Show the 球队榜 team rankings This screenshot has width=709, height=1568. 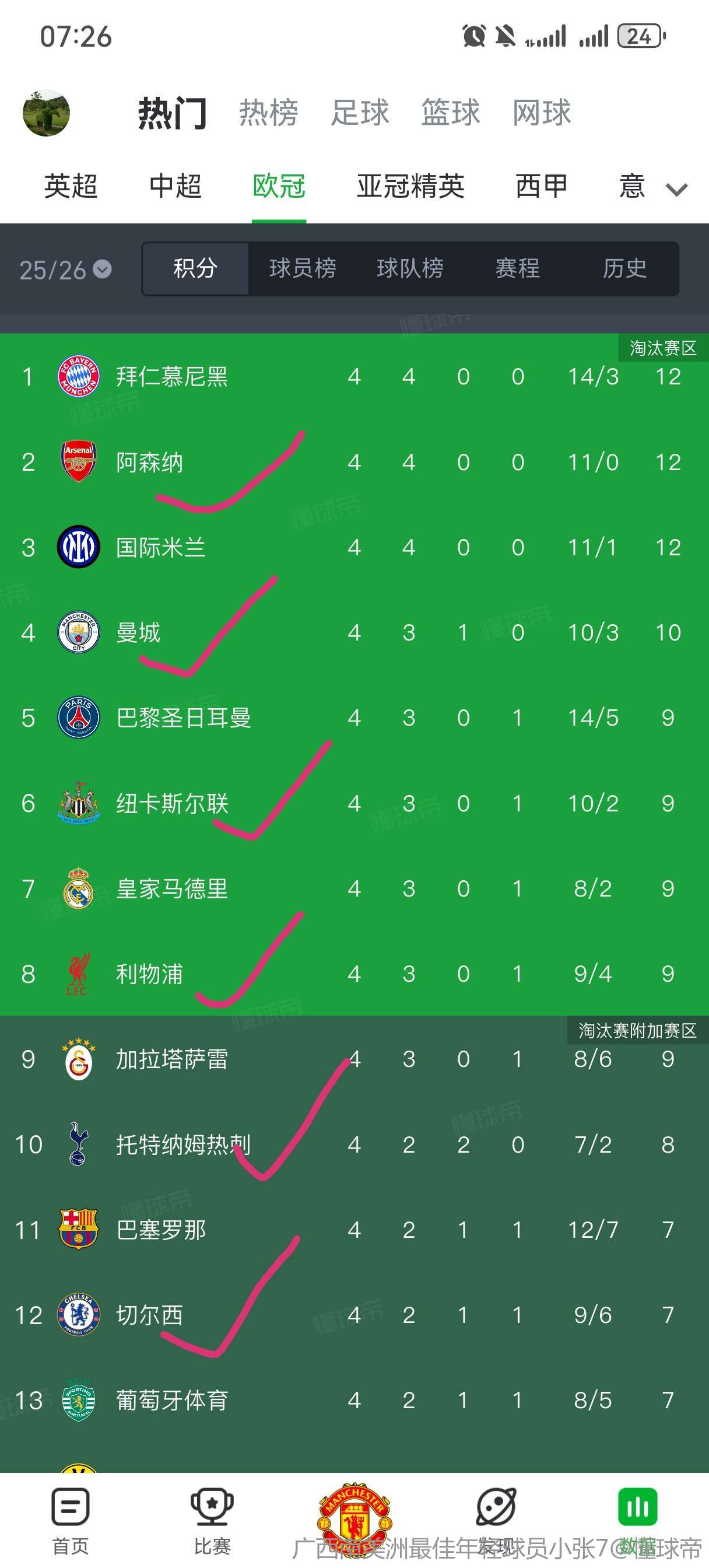[x=409, y=268]
